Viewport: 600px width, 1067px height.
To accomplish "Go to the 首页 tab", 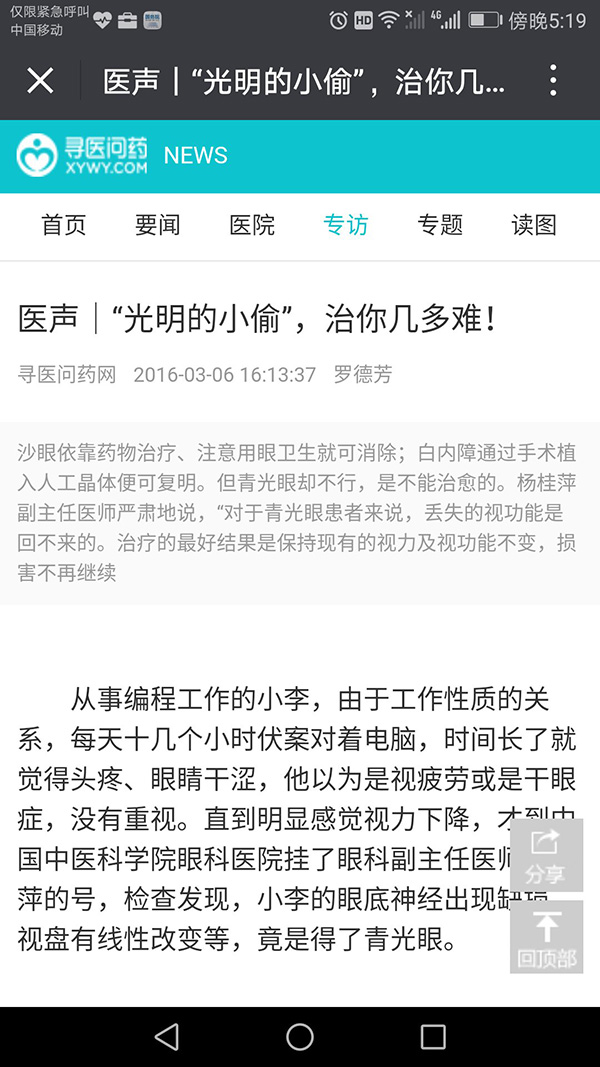I will [64, 225].
